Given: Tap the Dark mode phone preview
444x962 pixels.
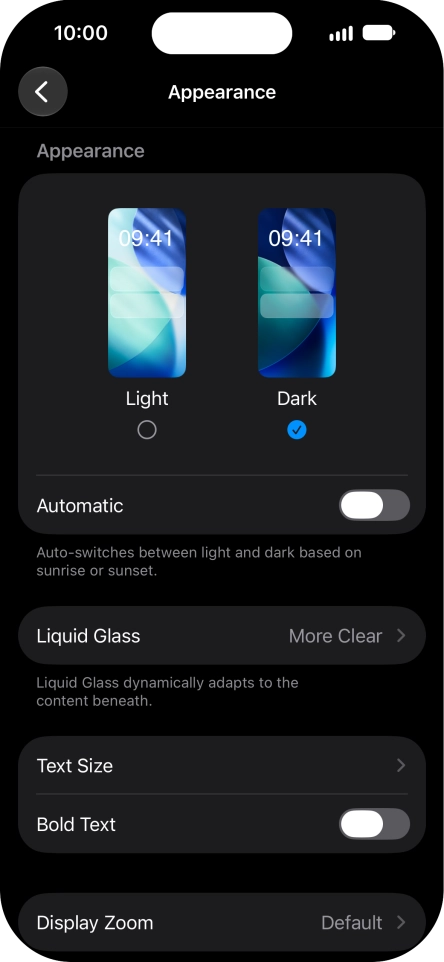Looking at the screenshot, I should [x=297, y=293].
